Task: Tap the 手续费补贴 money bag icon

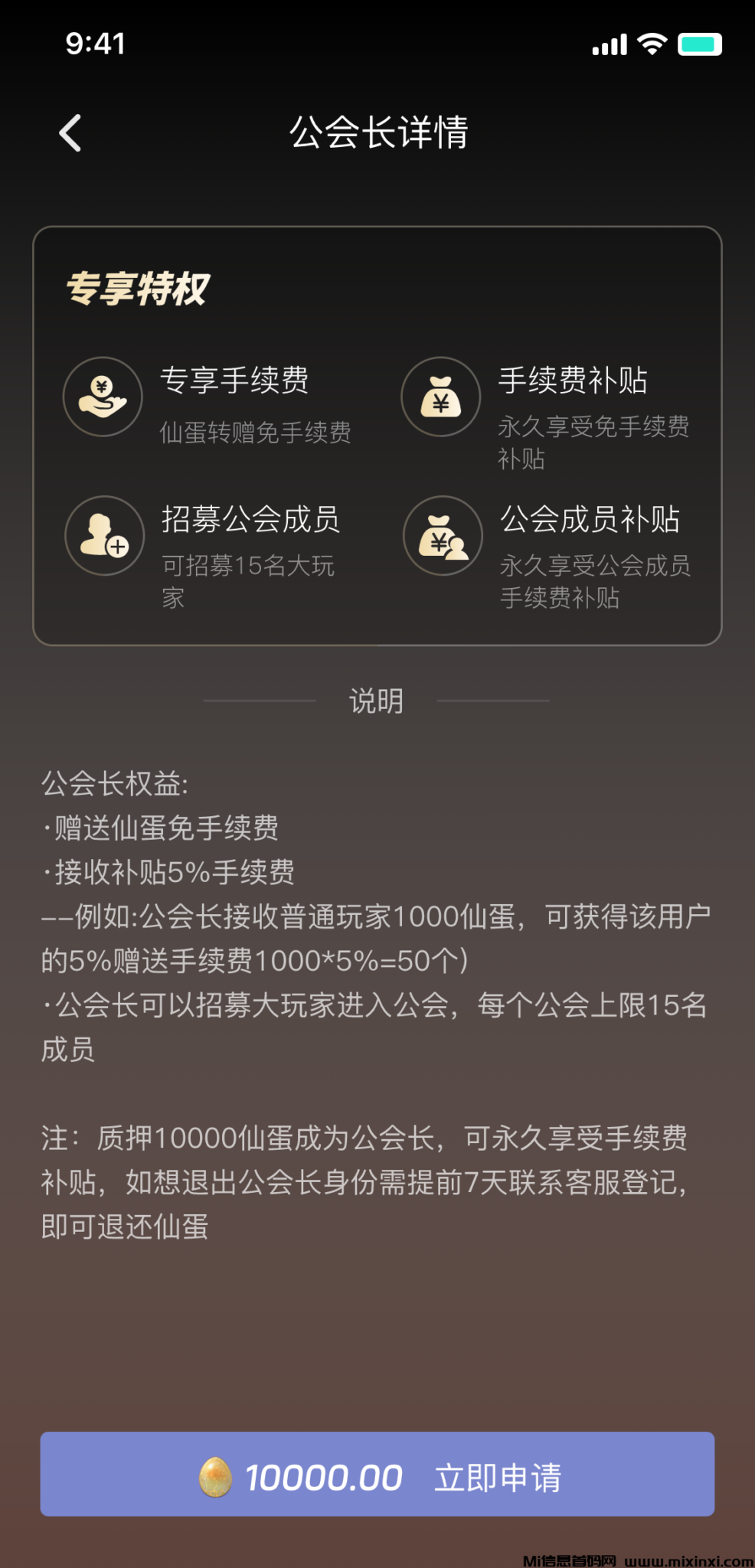Action: 440,397
